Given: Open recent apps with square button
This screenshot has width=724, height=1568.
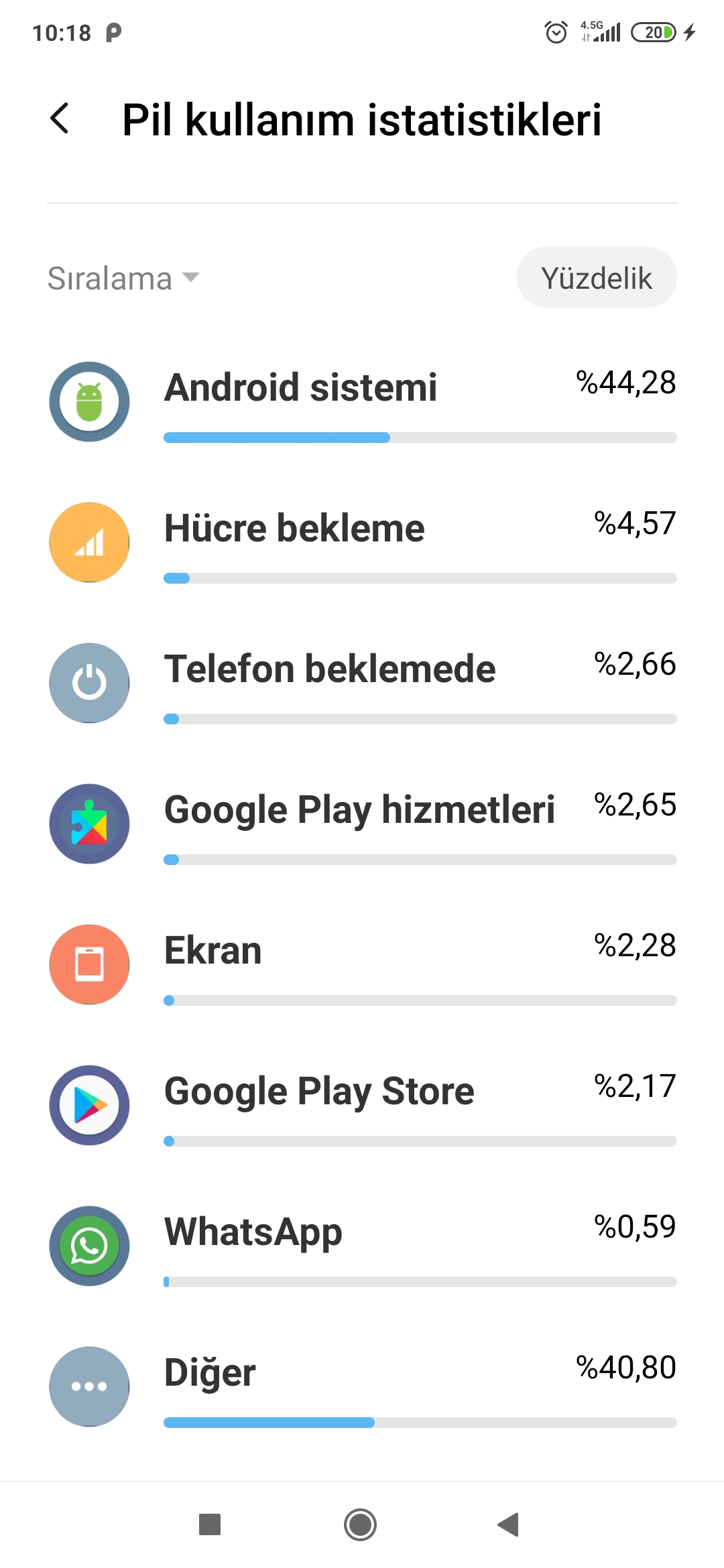Looking at the screenshot, I should coord(210,1524).
